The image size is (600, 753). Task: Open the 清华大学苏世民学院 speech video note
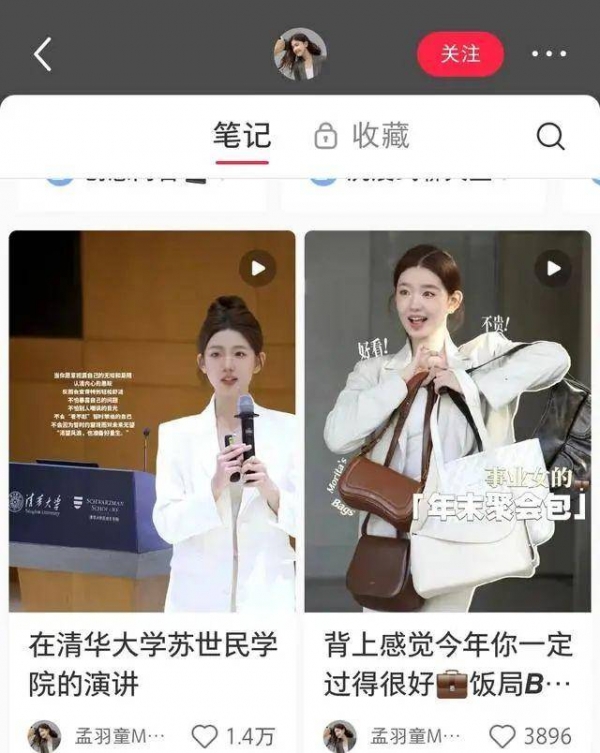click(x=153, y=422)
